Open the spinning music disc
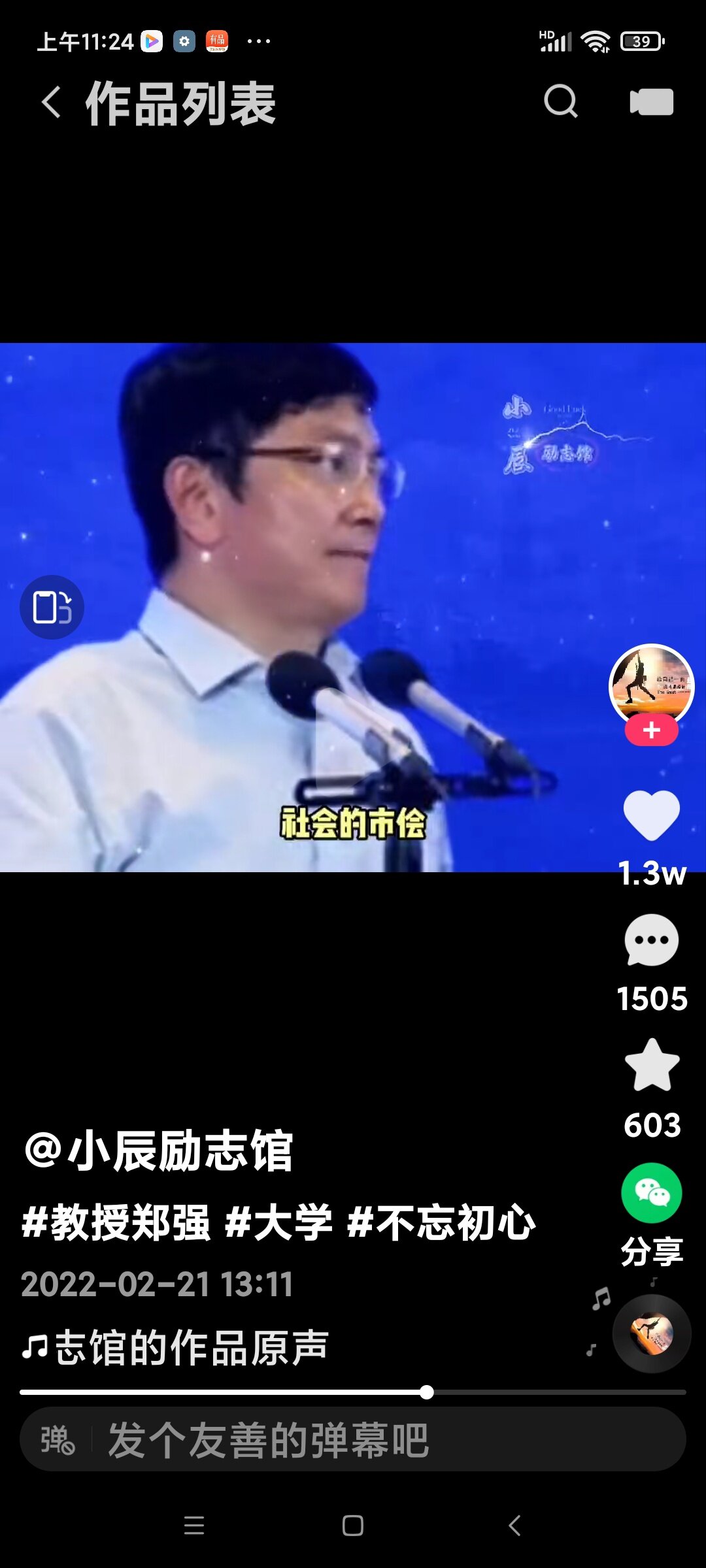The image size is (706, 1568). pyautogui.click(x=652, y=1333)
